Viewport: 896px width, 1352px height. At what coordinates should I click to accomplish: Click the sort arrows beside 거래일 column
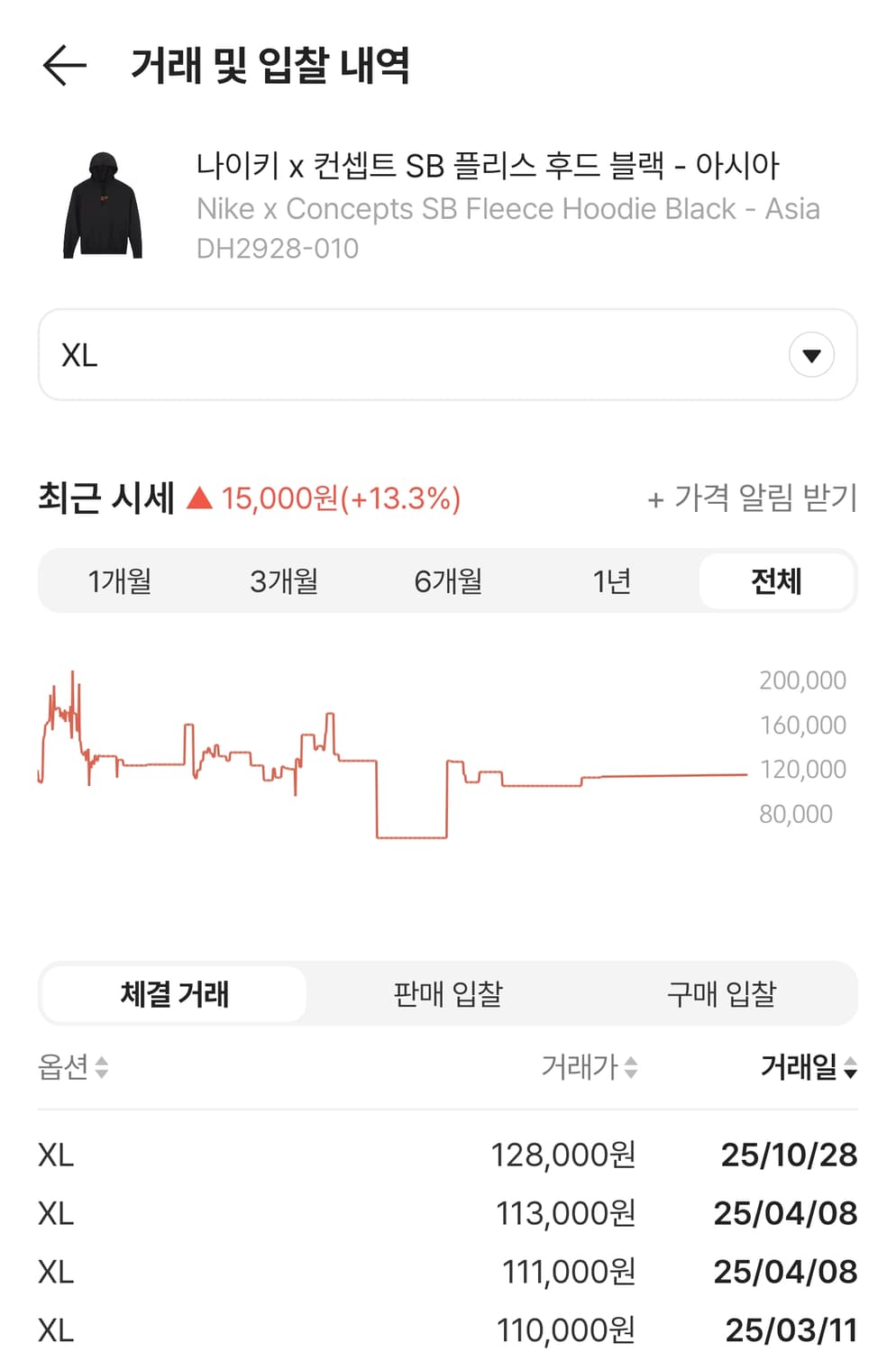(x=851, y=1072)
